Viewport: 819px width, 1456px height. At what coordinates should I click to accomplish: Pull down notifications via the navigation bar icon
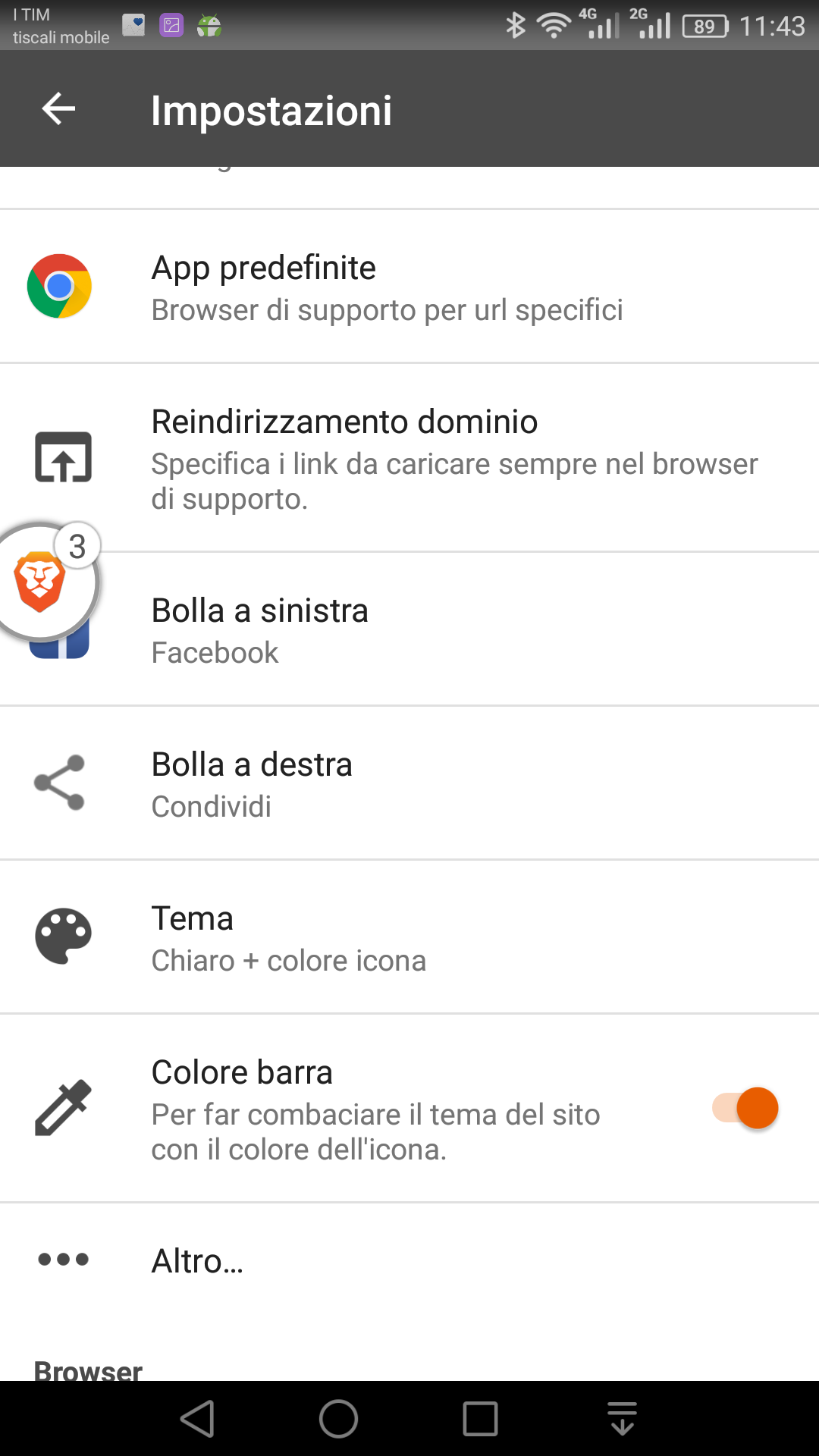(622, 1419)
